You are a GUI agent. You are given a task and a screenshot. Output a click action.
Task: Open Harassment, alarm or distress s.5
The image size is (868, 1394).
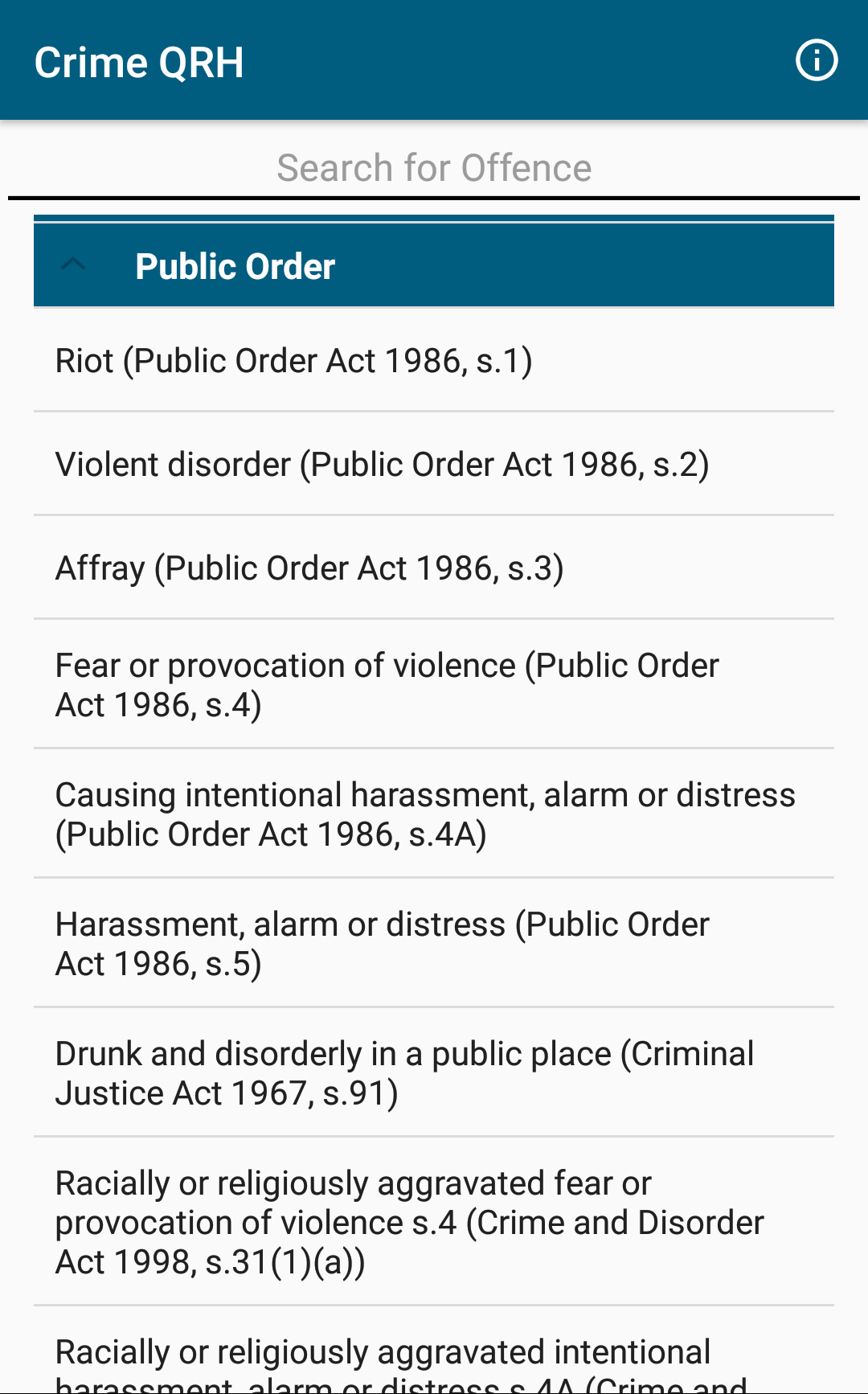click(x=434, y=944)
